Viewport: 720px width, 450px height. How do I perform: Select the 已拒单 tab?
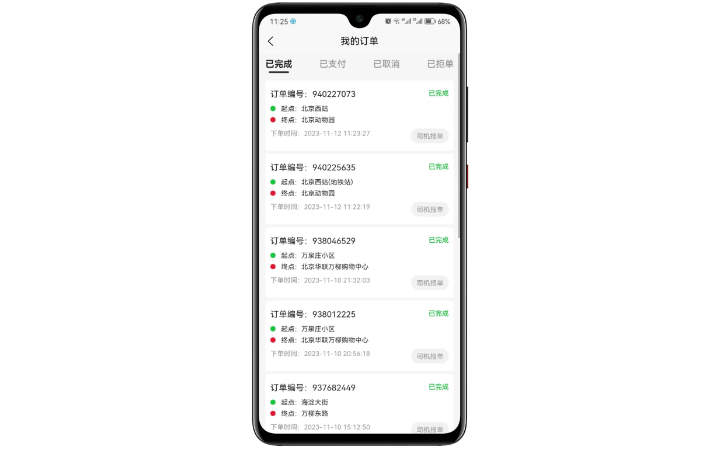point(439,64)
